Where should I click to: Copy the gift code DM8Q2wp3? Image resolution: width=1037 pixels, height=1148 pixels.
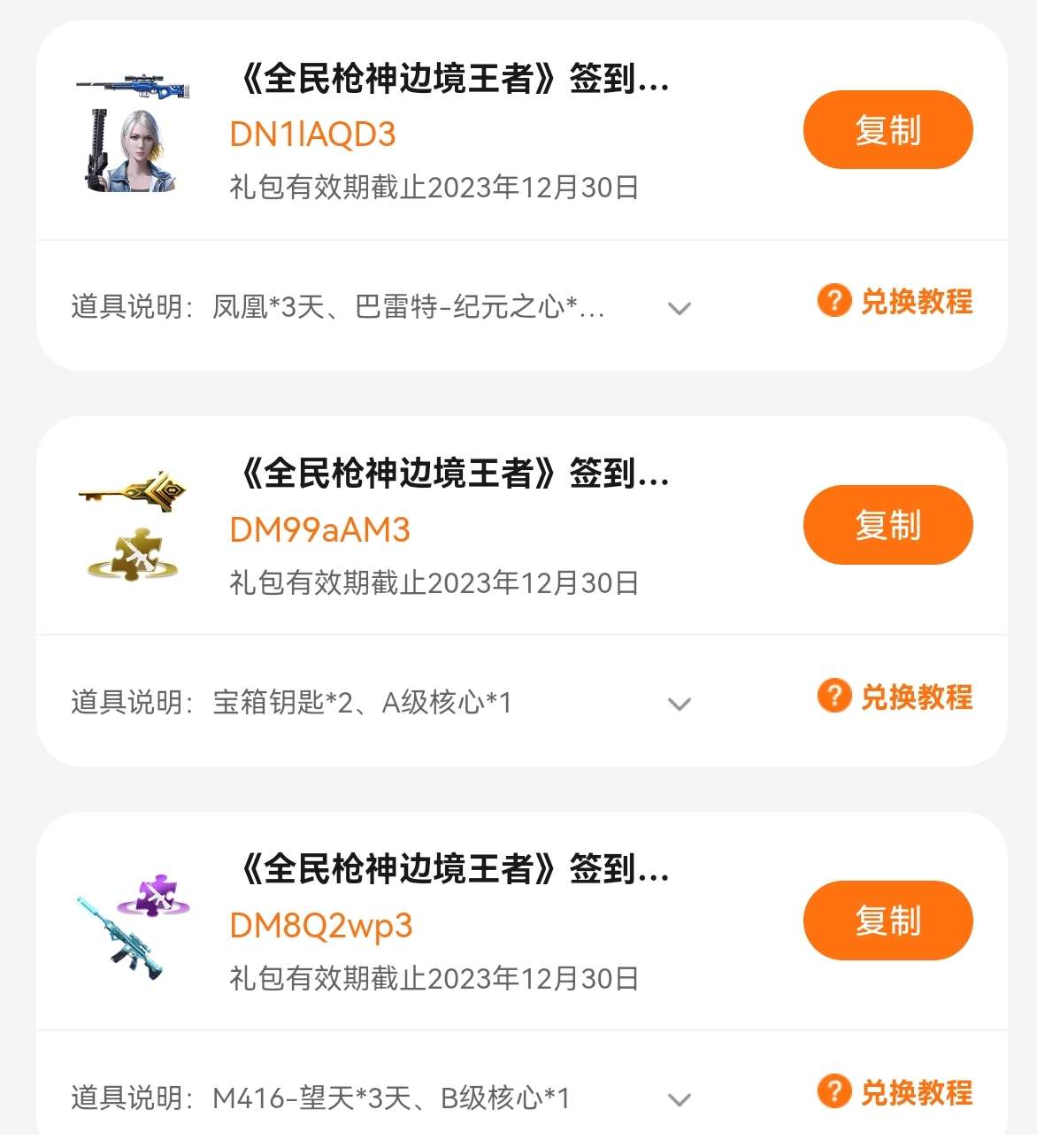887,921
